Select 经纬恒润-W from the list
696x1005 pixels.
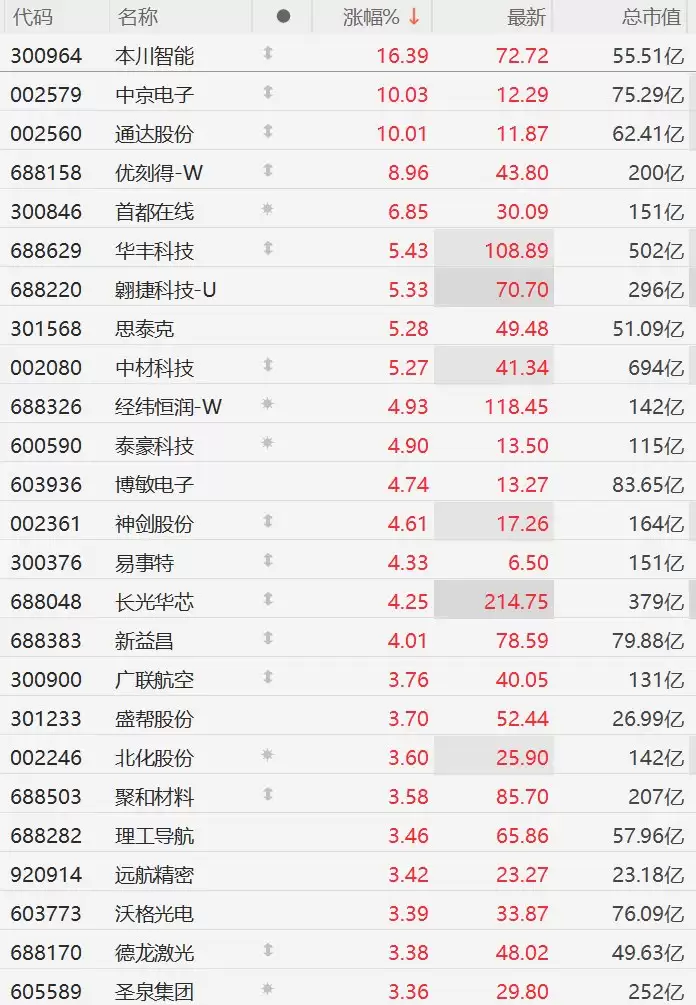[x=168, y=407]
